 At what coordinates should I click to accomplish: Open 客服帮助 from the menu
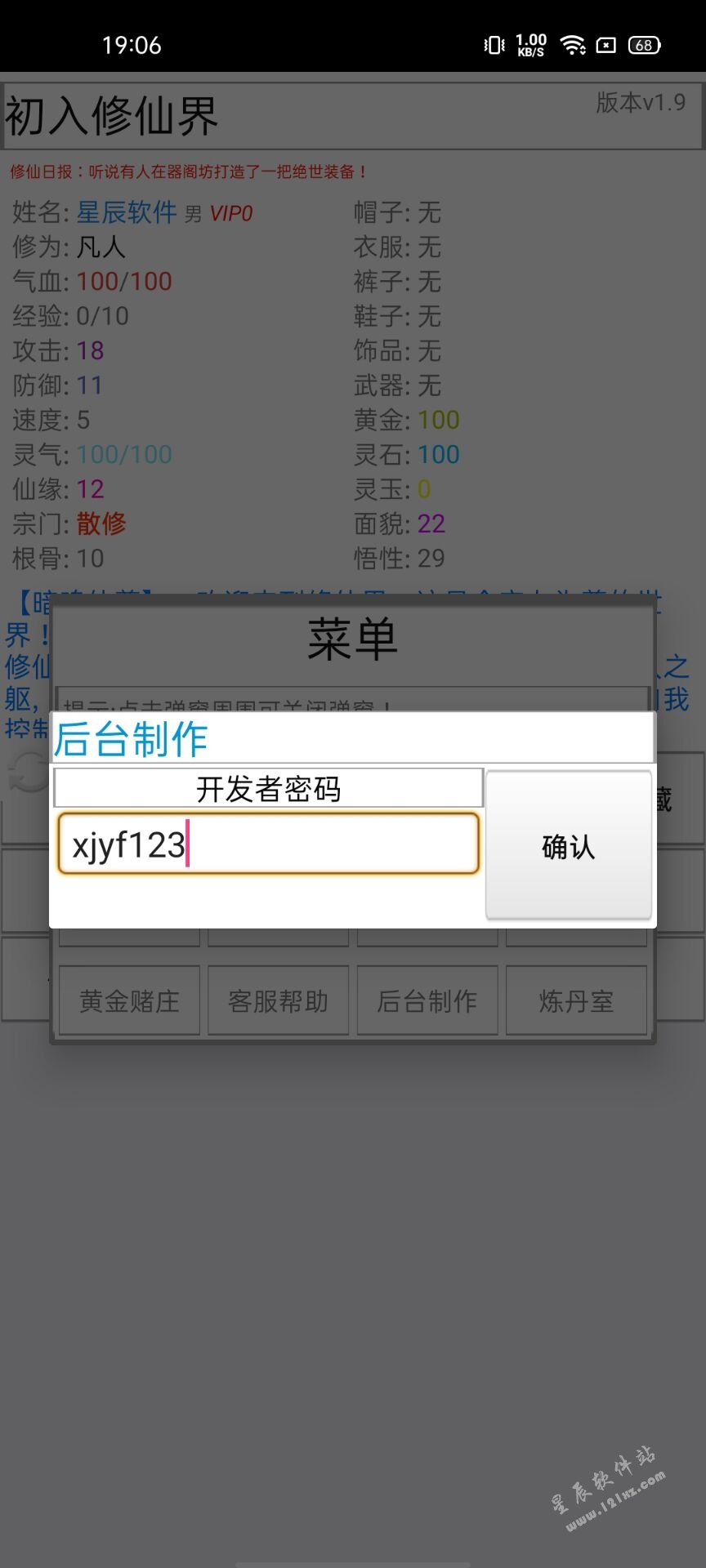tap(279, 1000)
